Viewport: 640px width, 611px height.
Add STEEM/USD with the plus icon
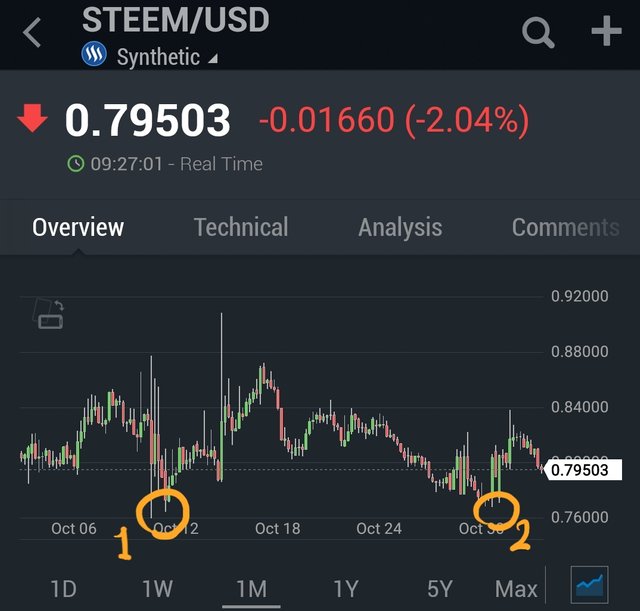tap(606, 33)
